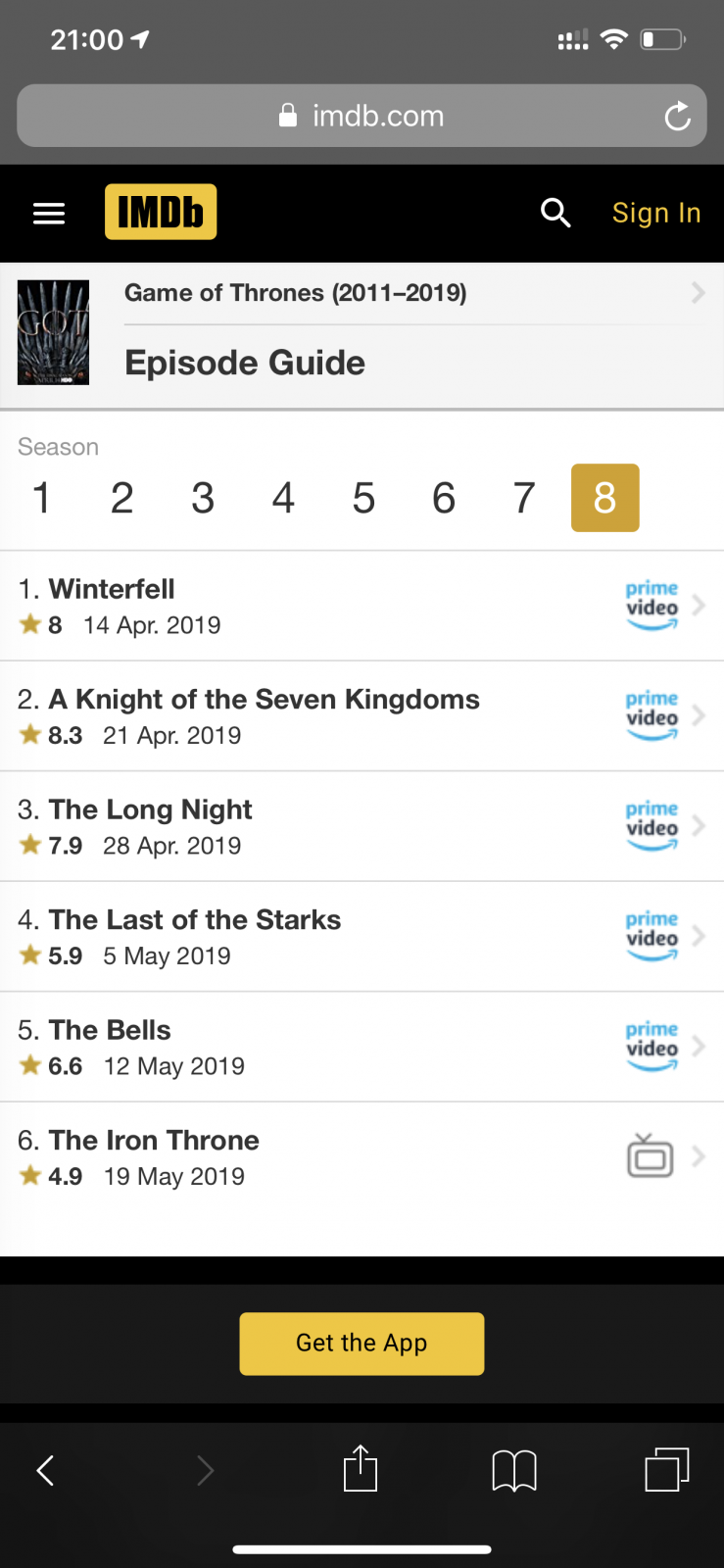
Task: Open IMDb search
Action: coord(555,213)
